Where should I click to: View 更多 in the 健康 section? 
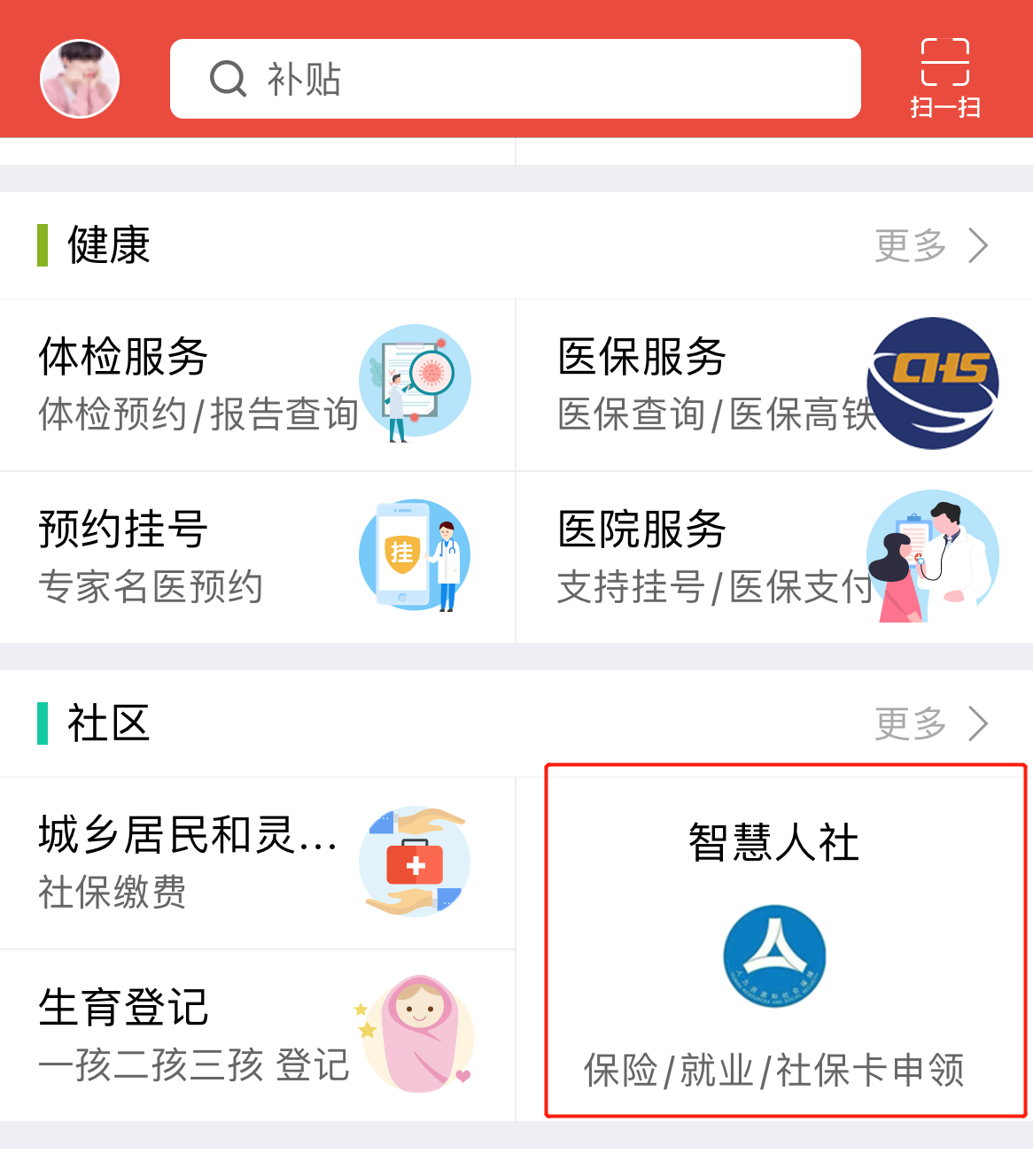click(x=930, y=245)
